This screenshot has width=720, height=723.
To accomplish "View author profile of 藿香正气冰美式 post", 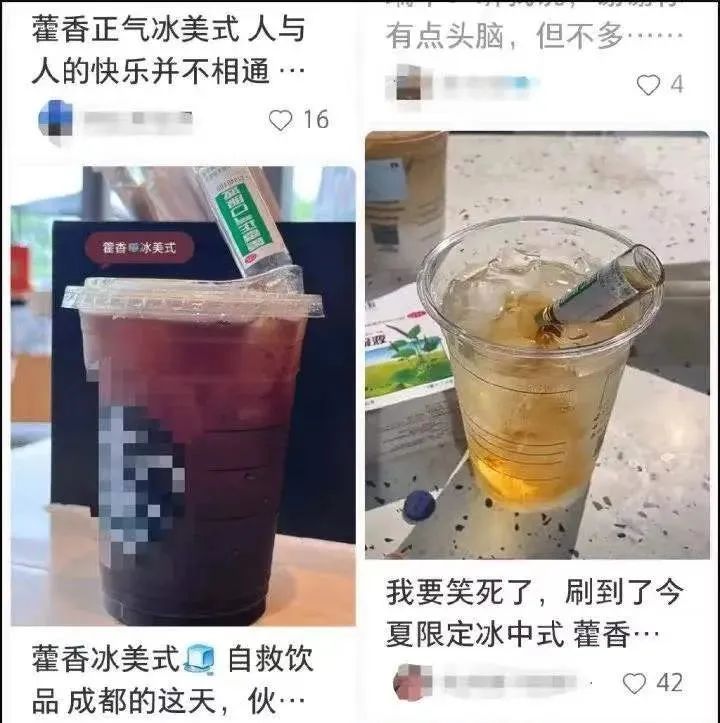I will click(55, 120).
